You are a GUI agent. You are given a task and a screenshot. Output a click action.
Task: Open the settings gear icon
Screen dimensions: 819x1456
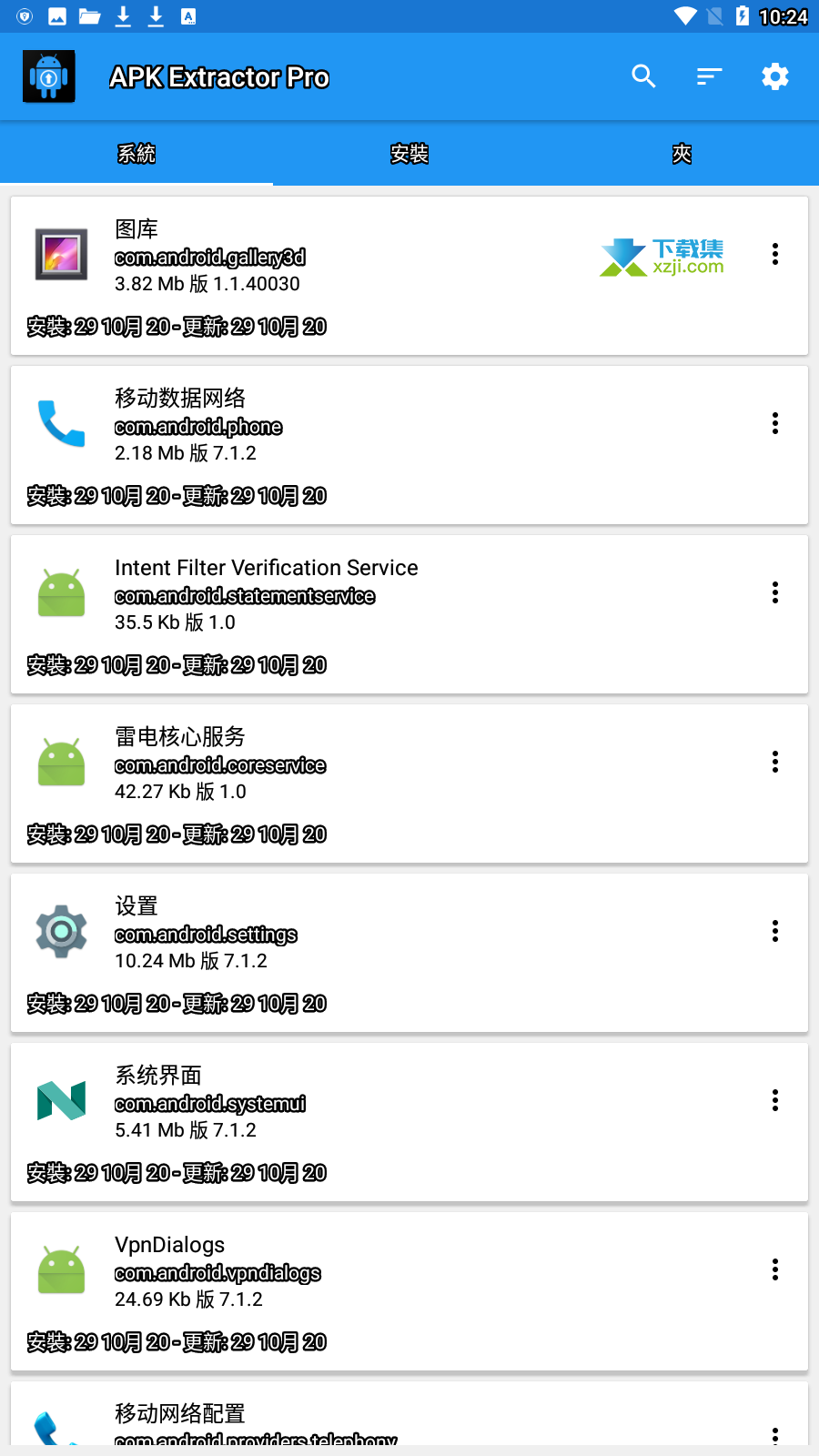coord(775,76)
